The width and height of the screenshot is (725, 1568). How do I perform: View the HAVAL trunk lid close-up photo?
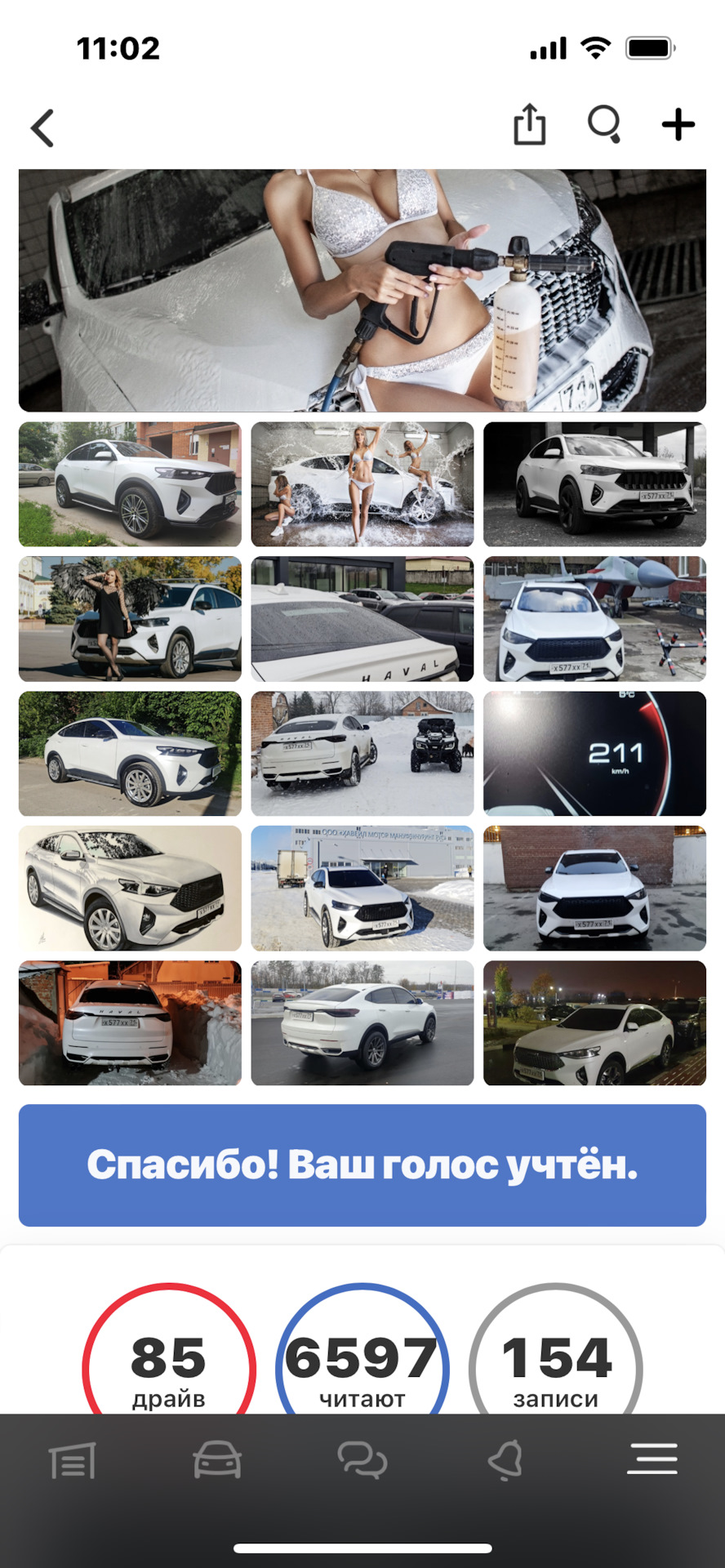click(x=362, y=619)
